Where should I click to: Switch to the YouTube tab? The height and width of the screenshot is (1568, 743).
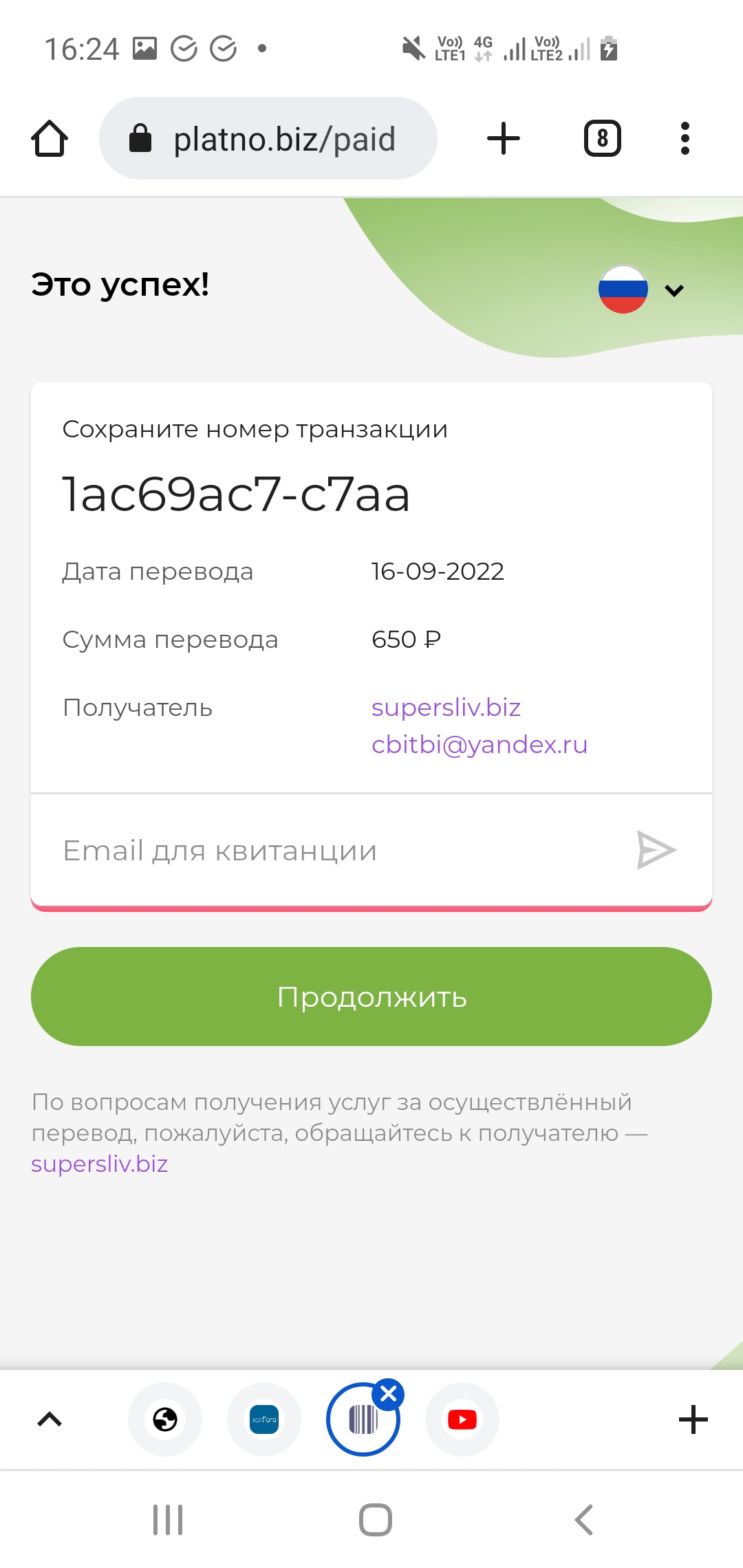[x=462, y=1419]
